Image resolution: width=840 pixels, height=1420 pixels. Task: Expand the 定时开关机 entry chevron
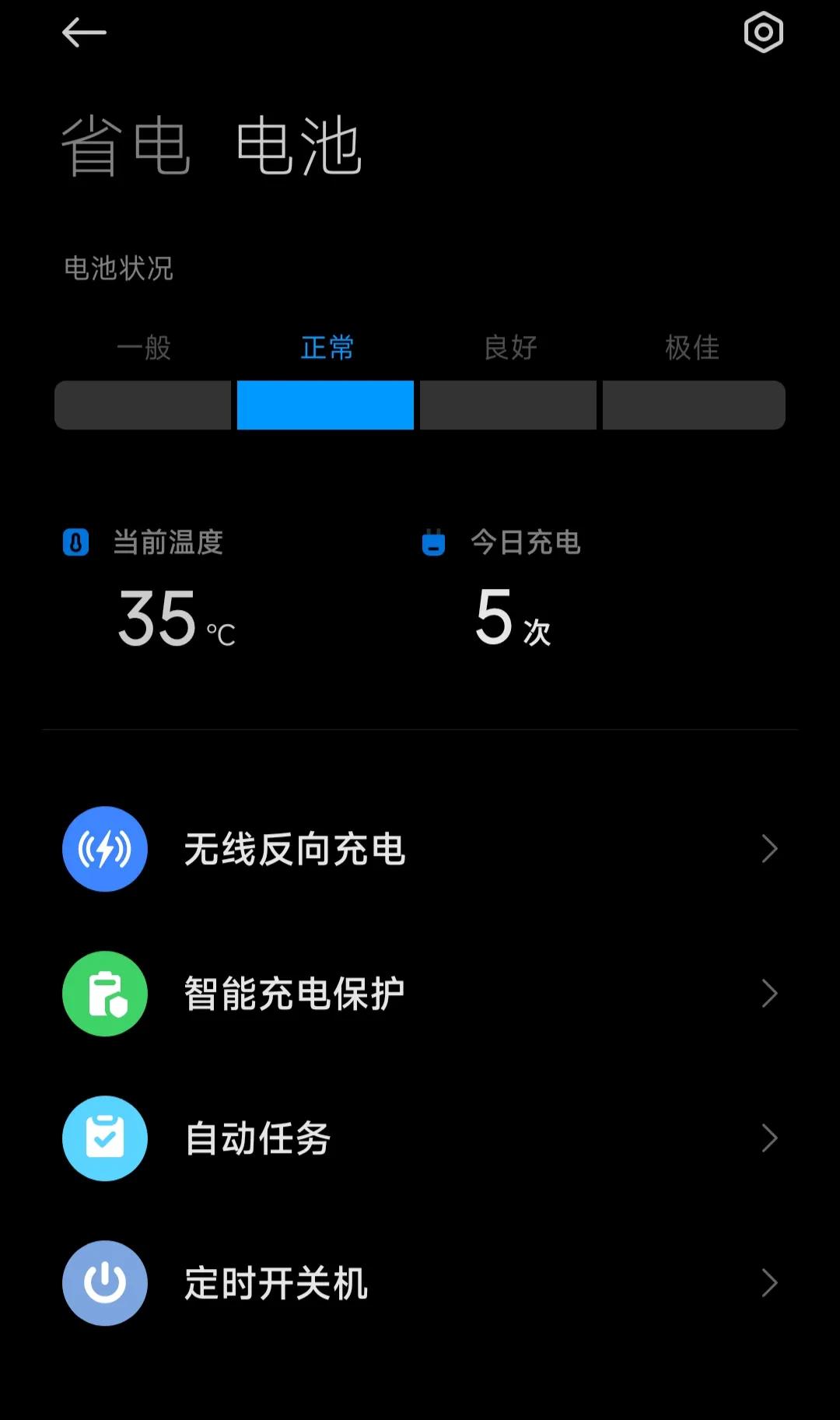point(770,1284)
